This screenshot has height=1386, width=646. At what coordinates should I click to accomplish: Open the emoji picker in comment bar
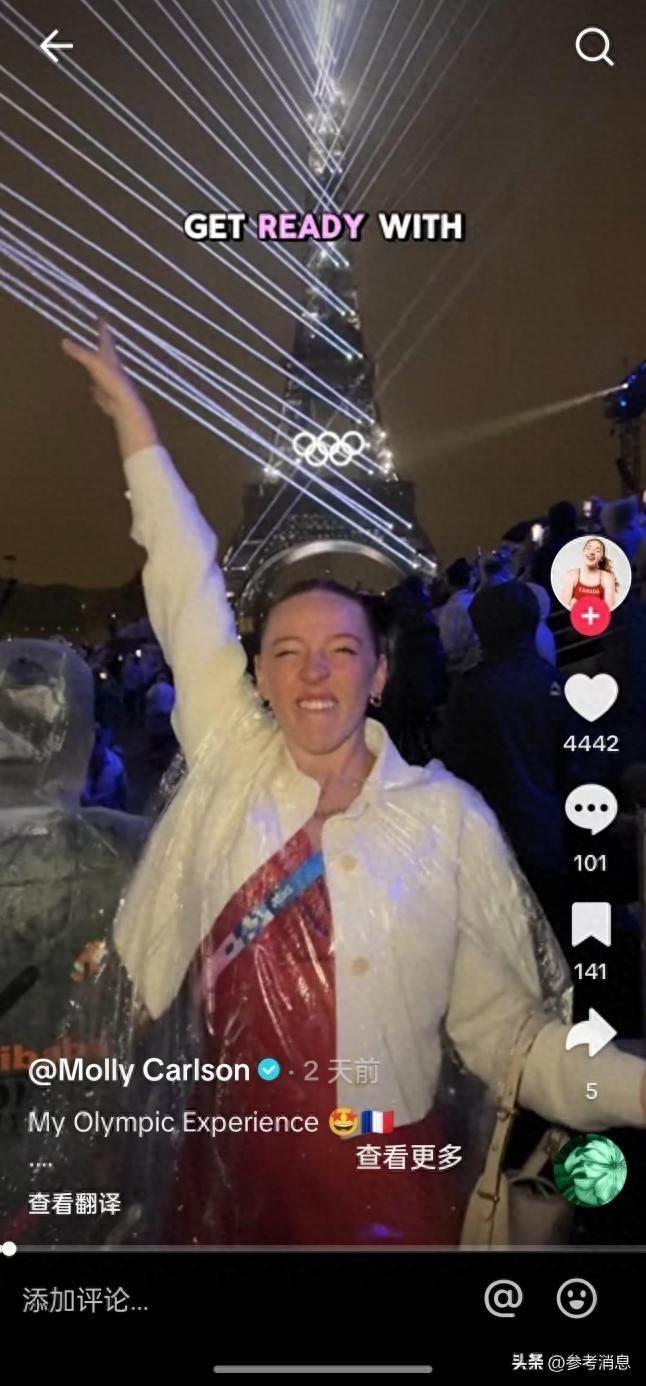click(x=577, y=1299)
